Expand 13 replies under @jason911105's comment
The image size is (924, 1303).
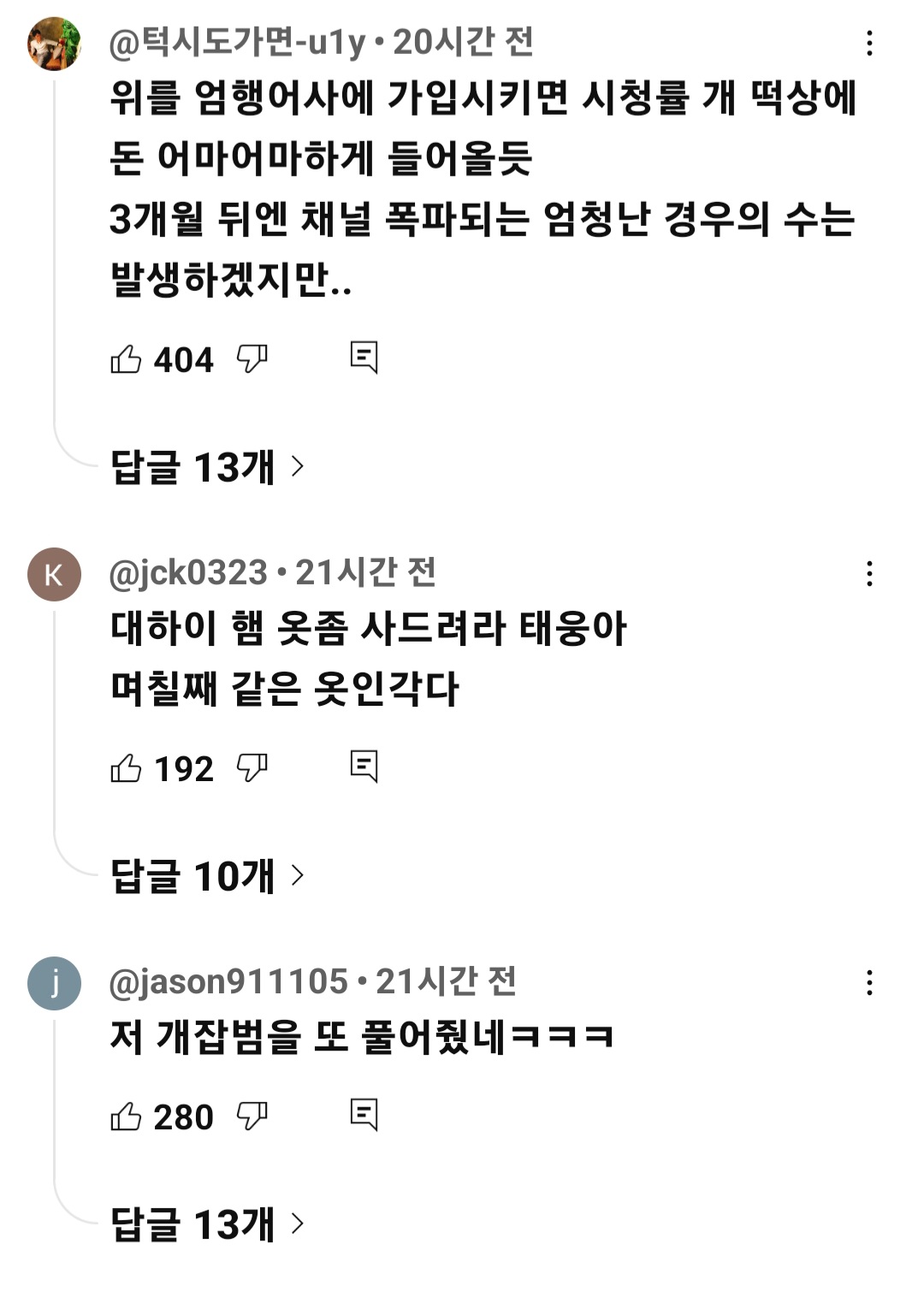207,1224
